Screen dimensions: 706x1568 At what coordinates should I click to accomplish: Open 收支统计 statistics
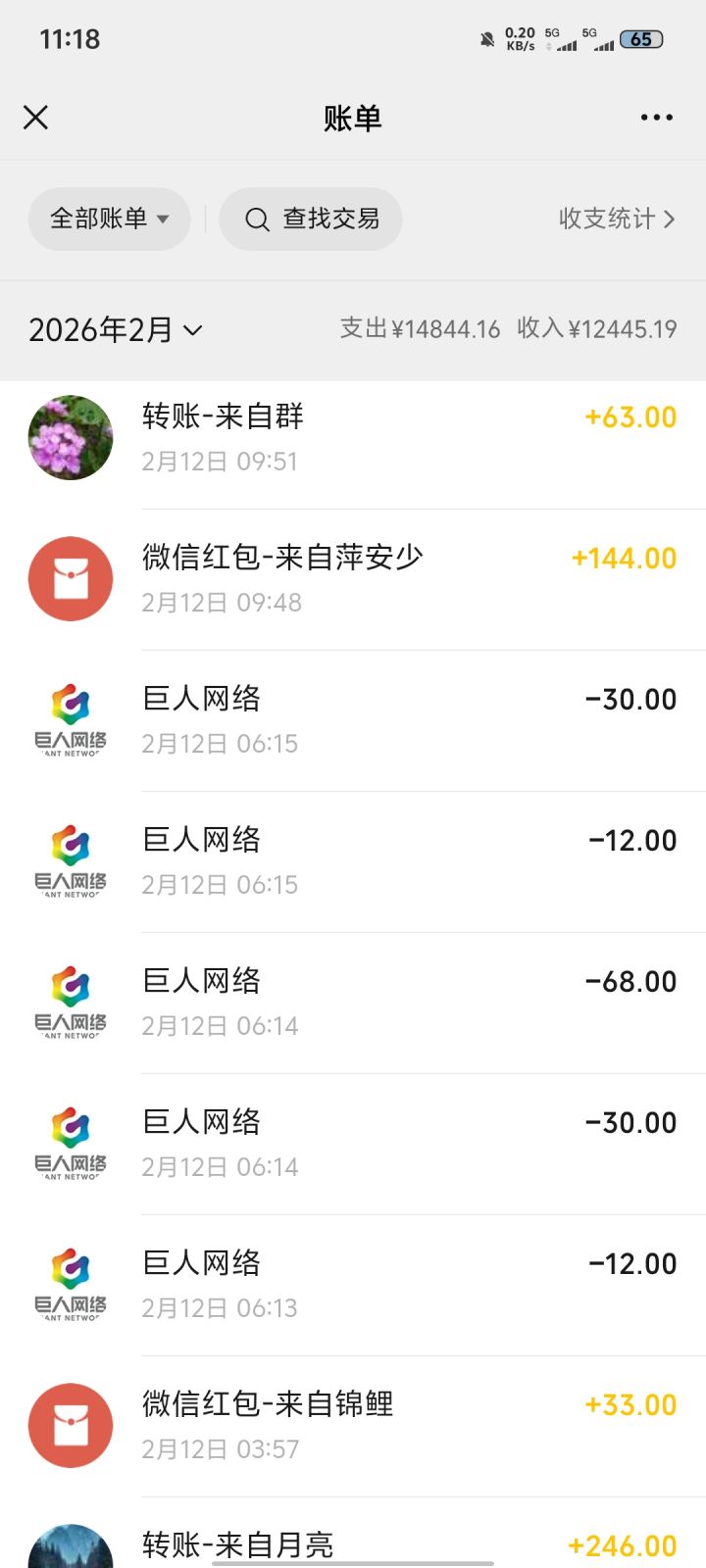(616, 219)
